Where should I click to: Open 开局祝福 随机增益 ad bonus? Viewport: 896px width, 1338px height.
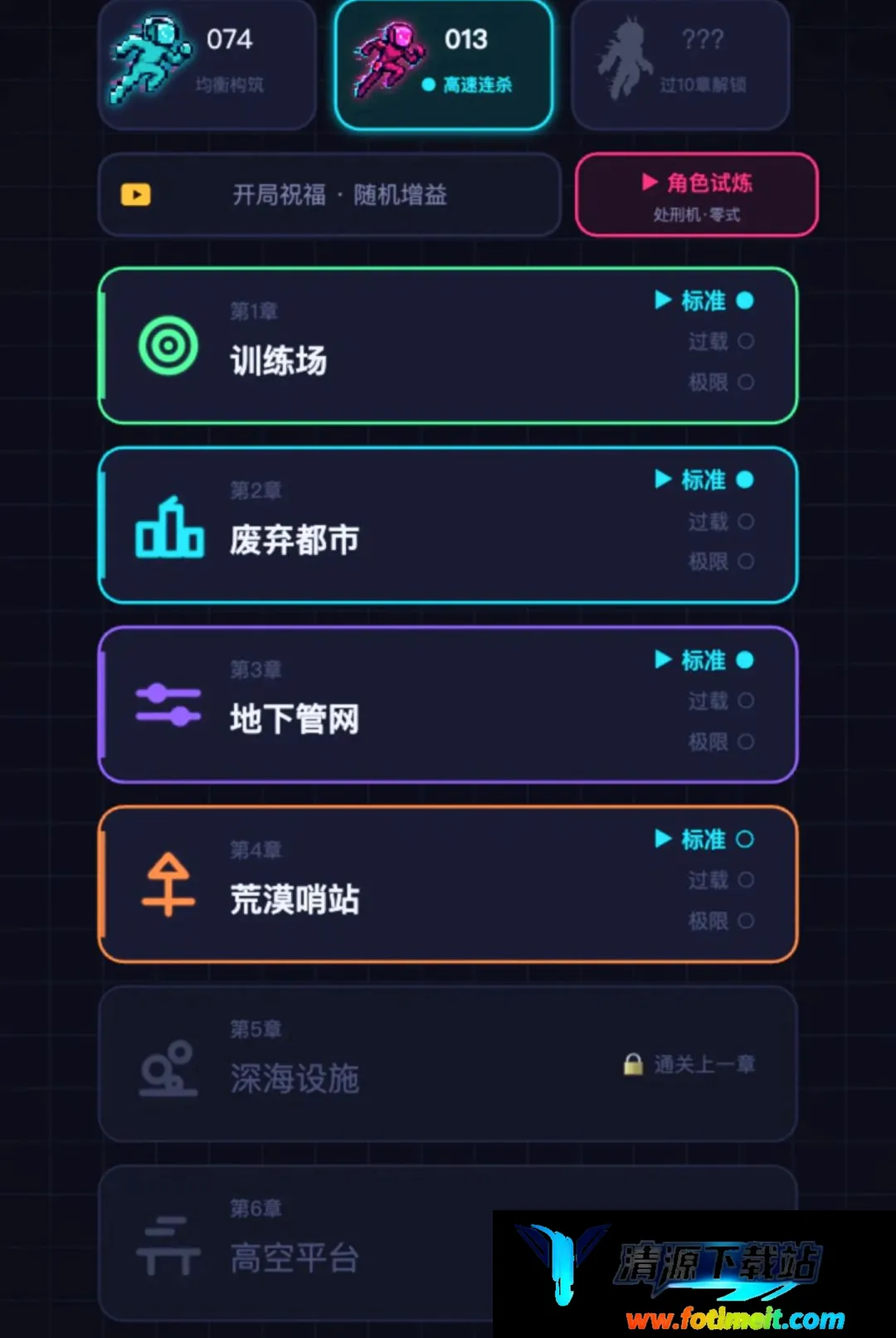pos(329,195)
